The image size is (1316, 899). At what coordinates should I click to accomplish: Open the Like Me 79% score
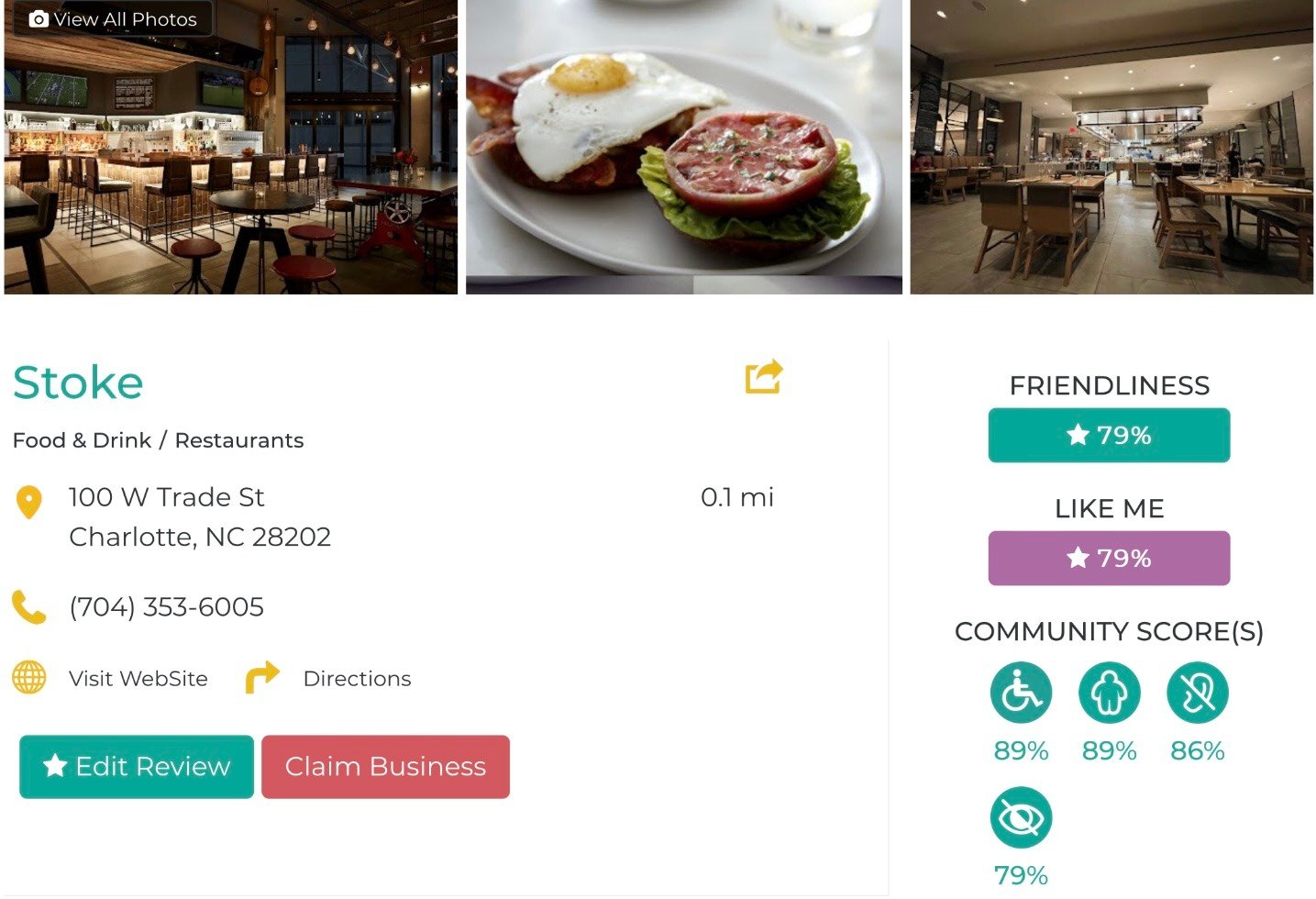1109,559
